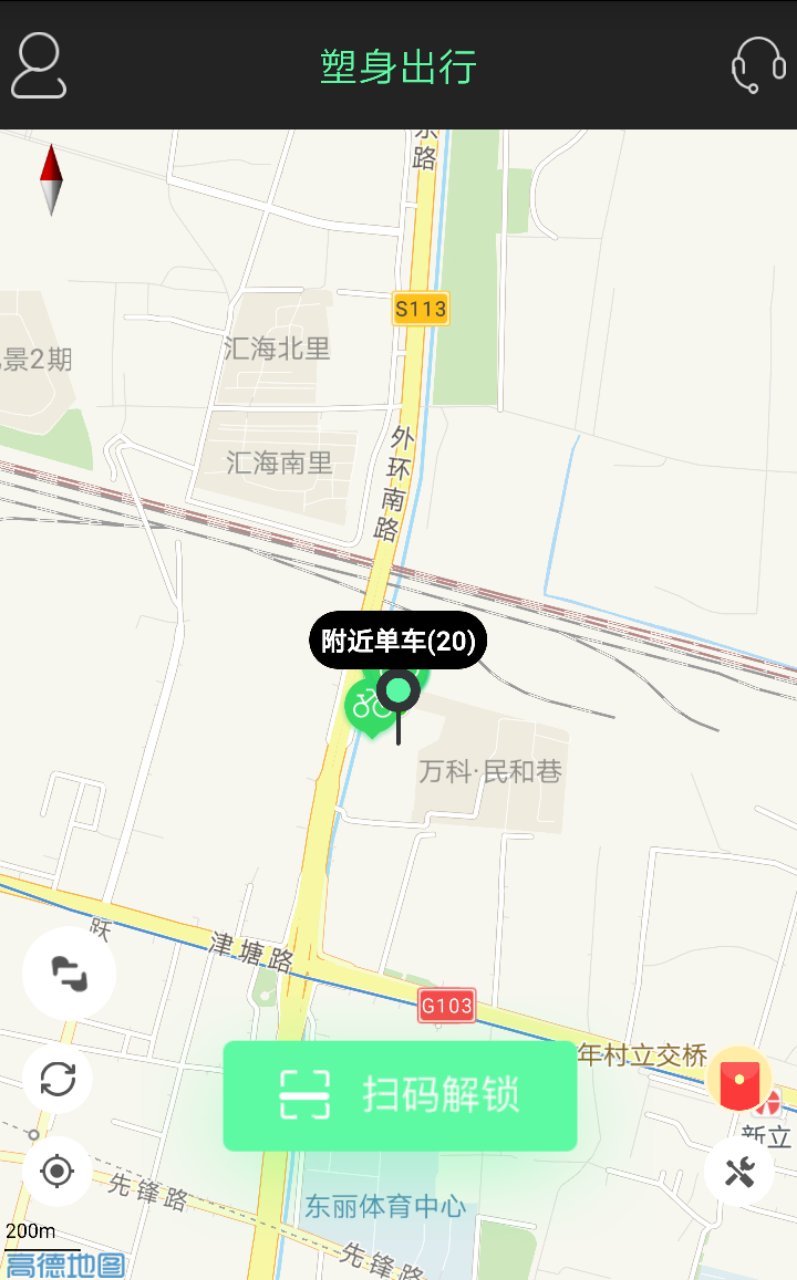This screenshot has width=797, height=1280.
Task: Recenter map to my current location
Action: point(57,1171)
